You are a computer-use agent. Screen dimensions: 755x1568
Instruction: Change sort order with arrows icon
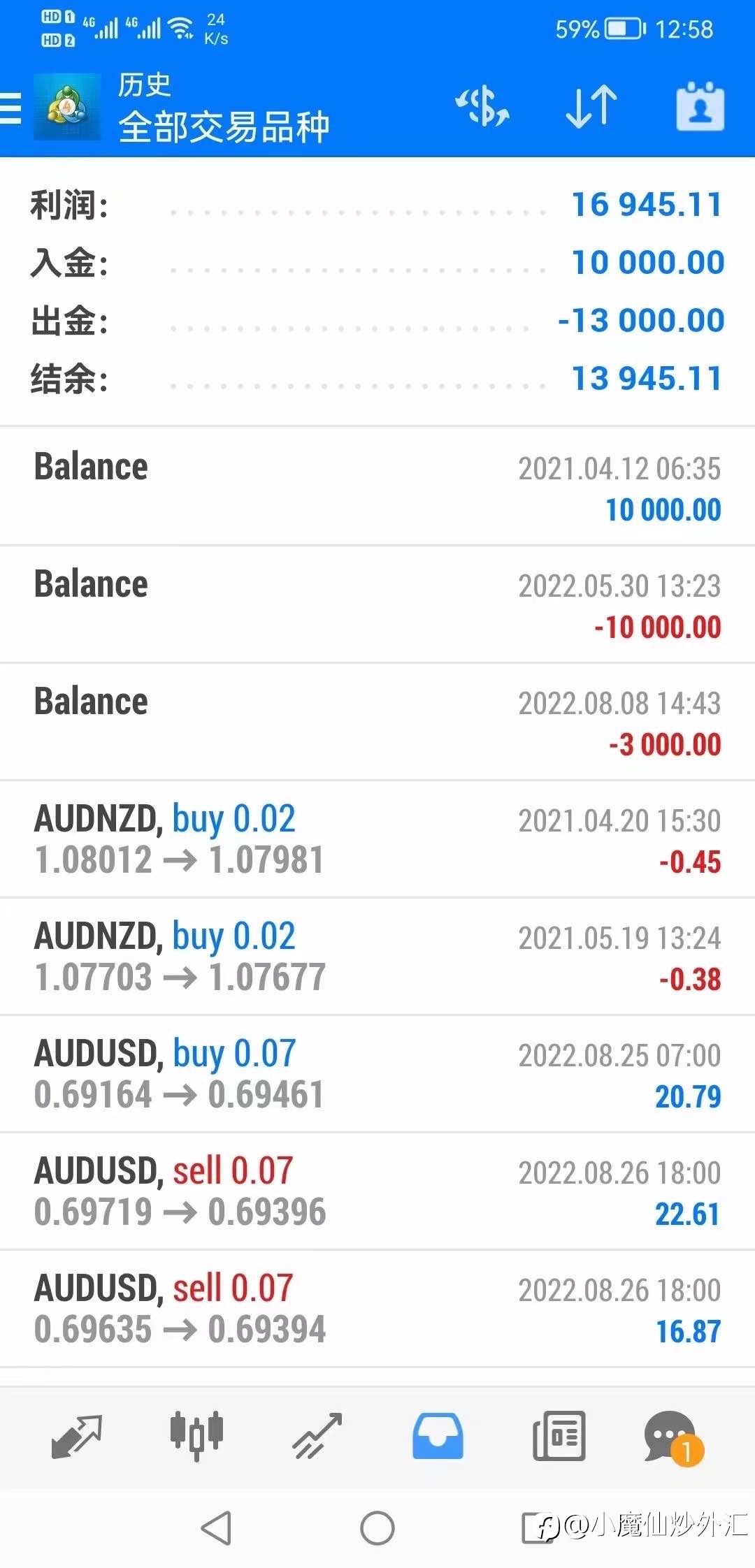591,107
